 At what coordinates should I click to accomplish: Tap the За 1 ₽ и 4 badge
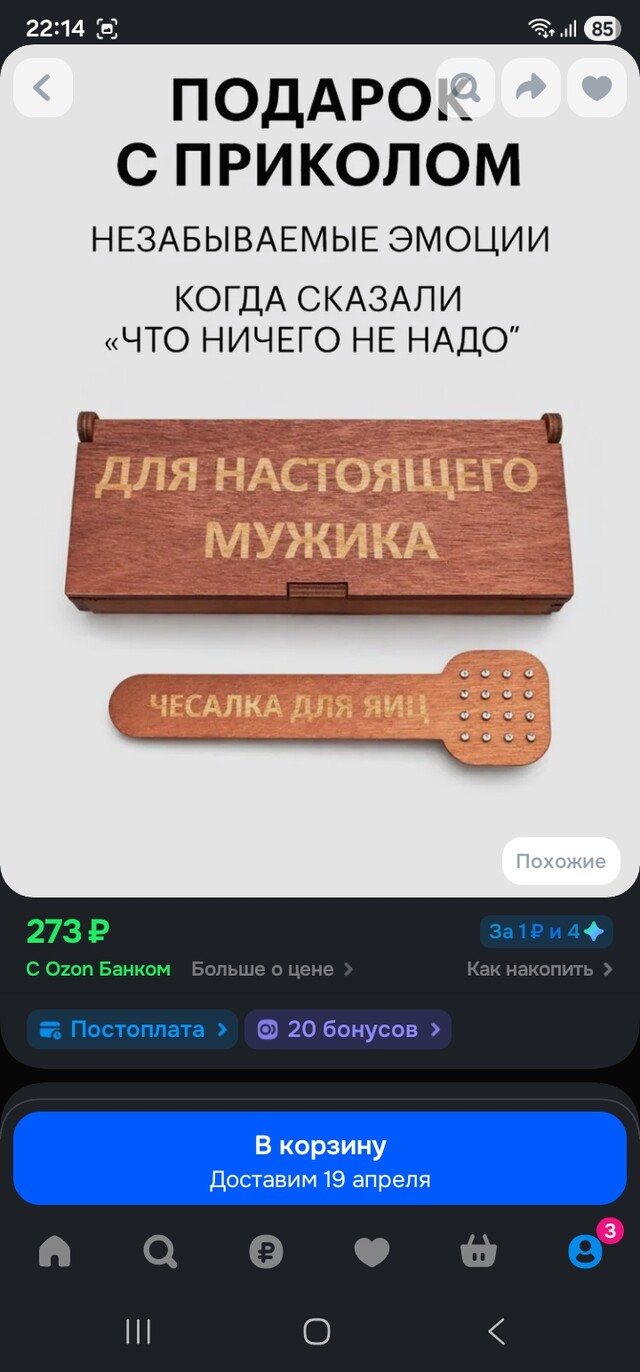click(546, 931)
